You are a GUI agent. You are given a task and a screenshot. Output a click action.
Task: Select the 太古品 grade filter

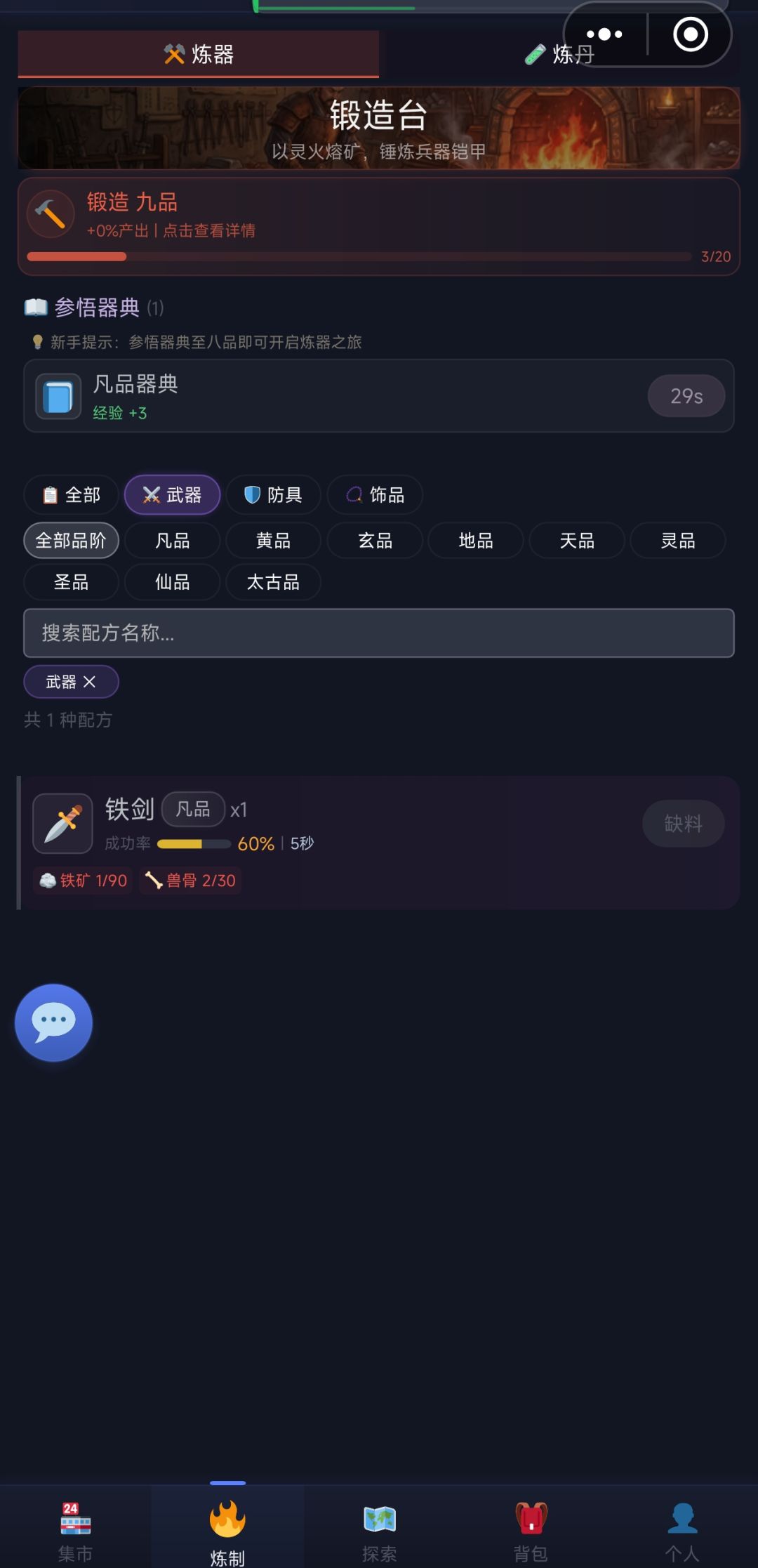273,582
